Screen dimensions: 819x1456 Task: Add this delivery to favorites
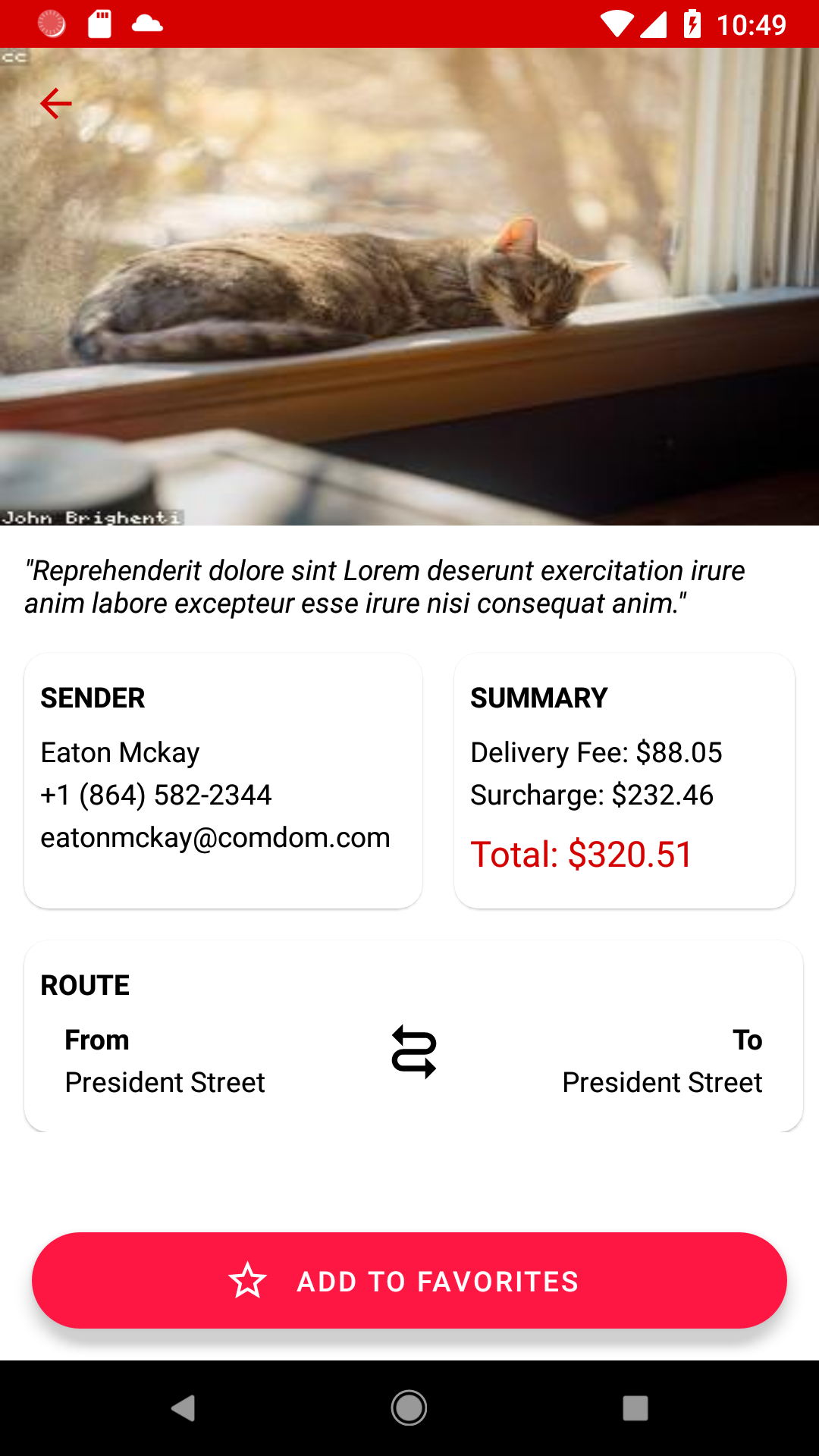pyautogui.click(x=409, y=1281)
